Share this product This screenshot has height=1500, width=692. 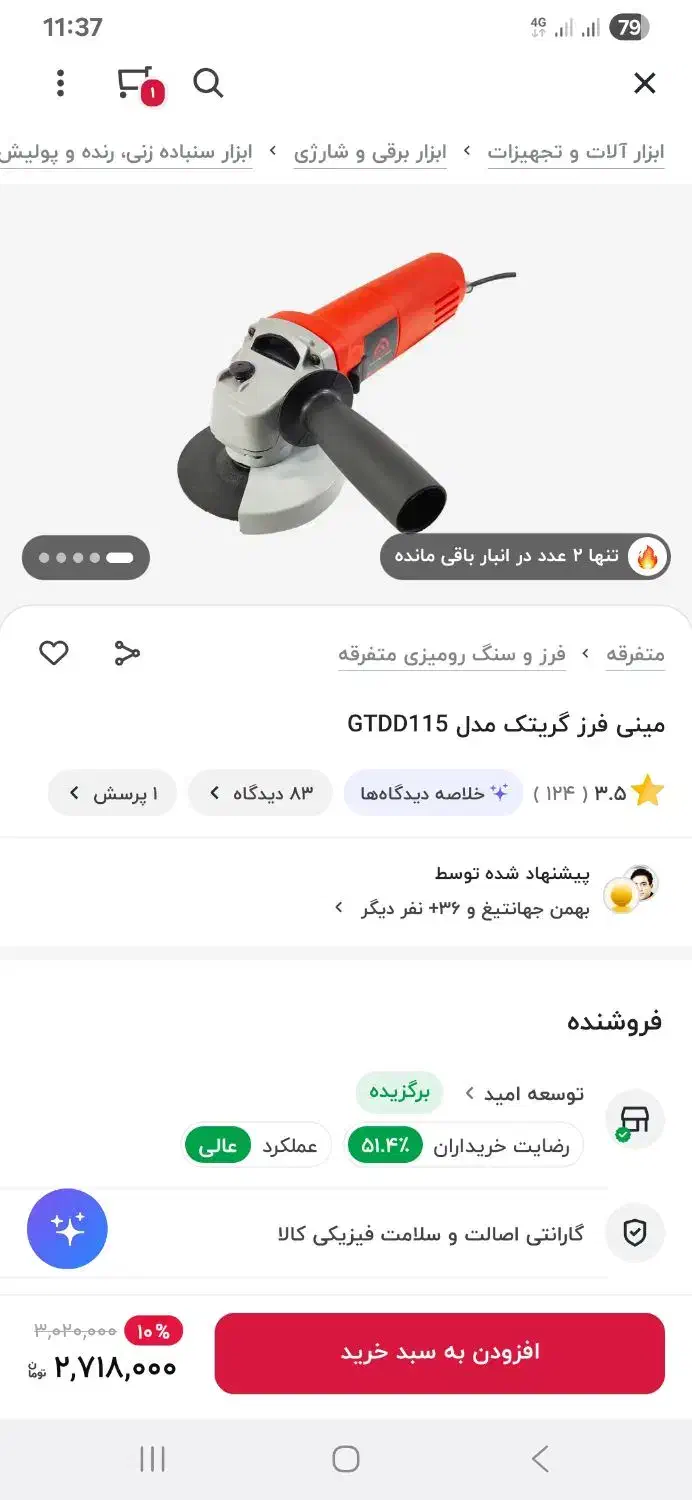coord(127,653)
